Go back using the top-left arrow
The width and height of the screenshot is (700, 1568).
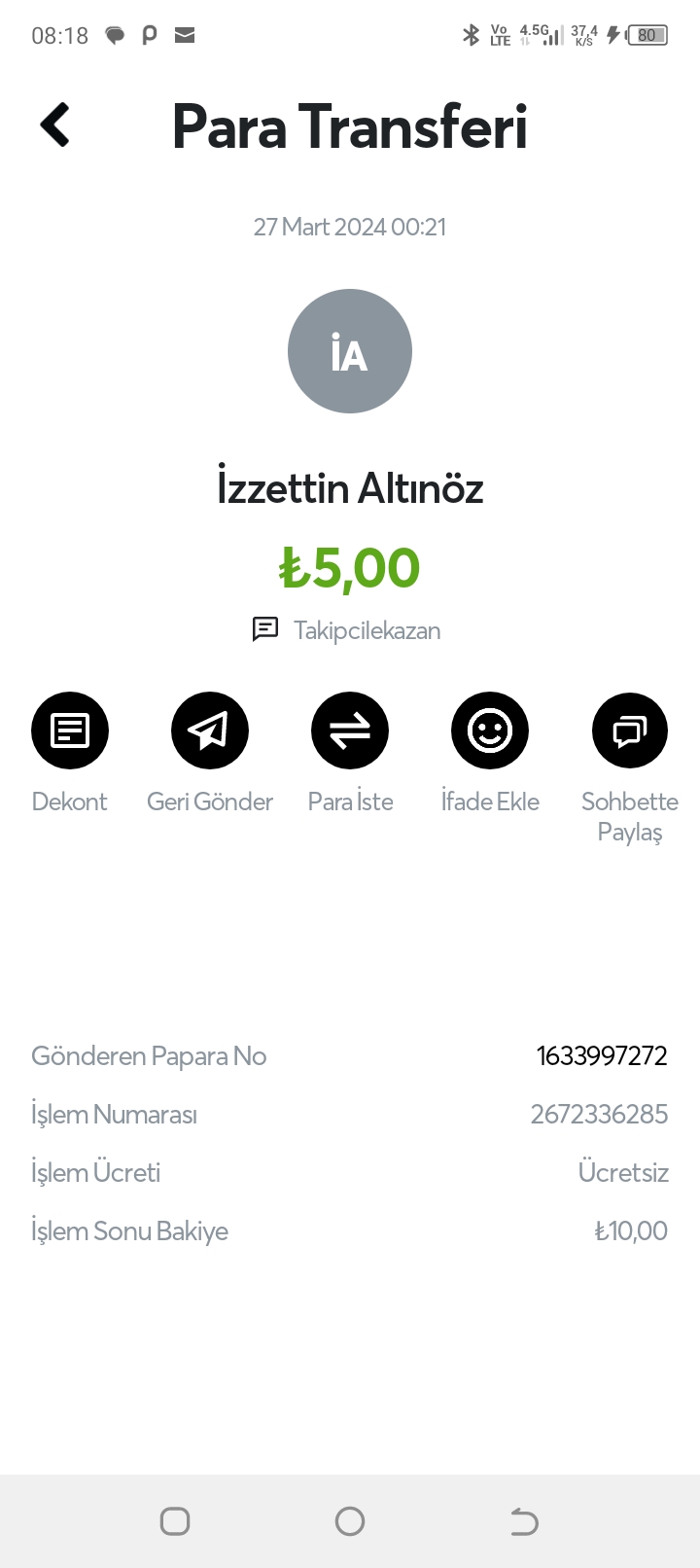55,125
